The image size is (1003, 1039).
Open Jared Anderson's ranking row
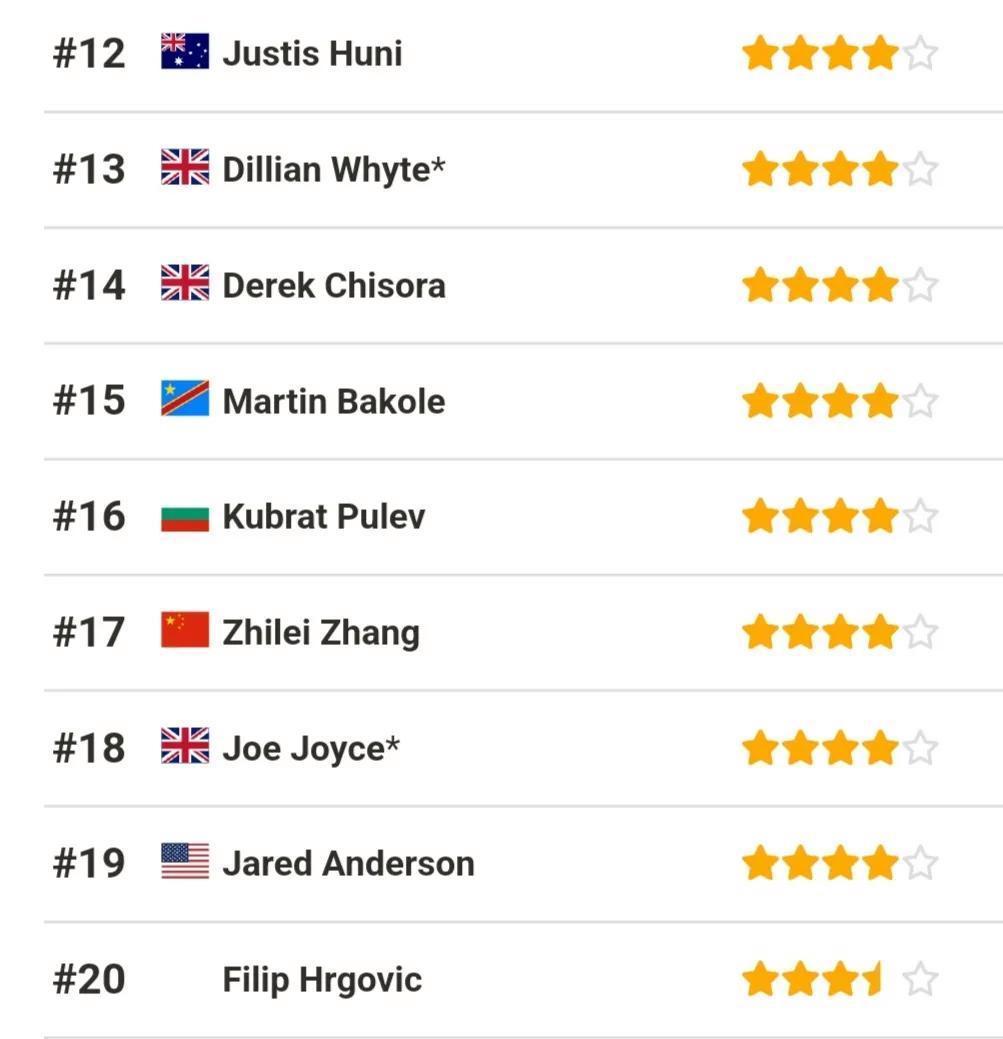pyautogui.click(x=348, y=863)
